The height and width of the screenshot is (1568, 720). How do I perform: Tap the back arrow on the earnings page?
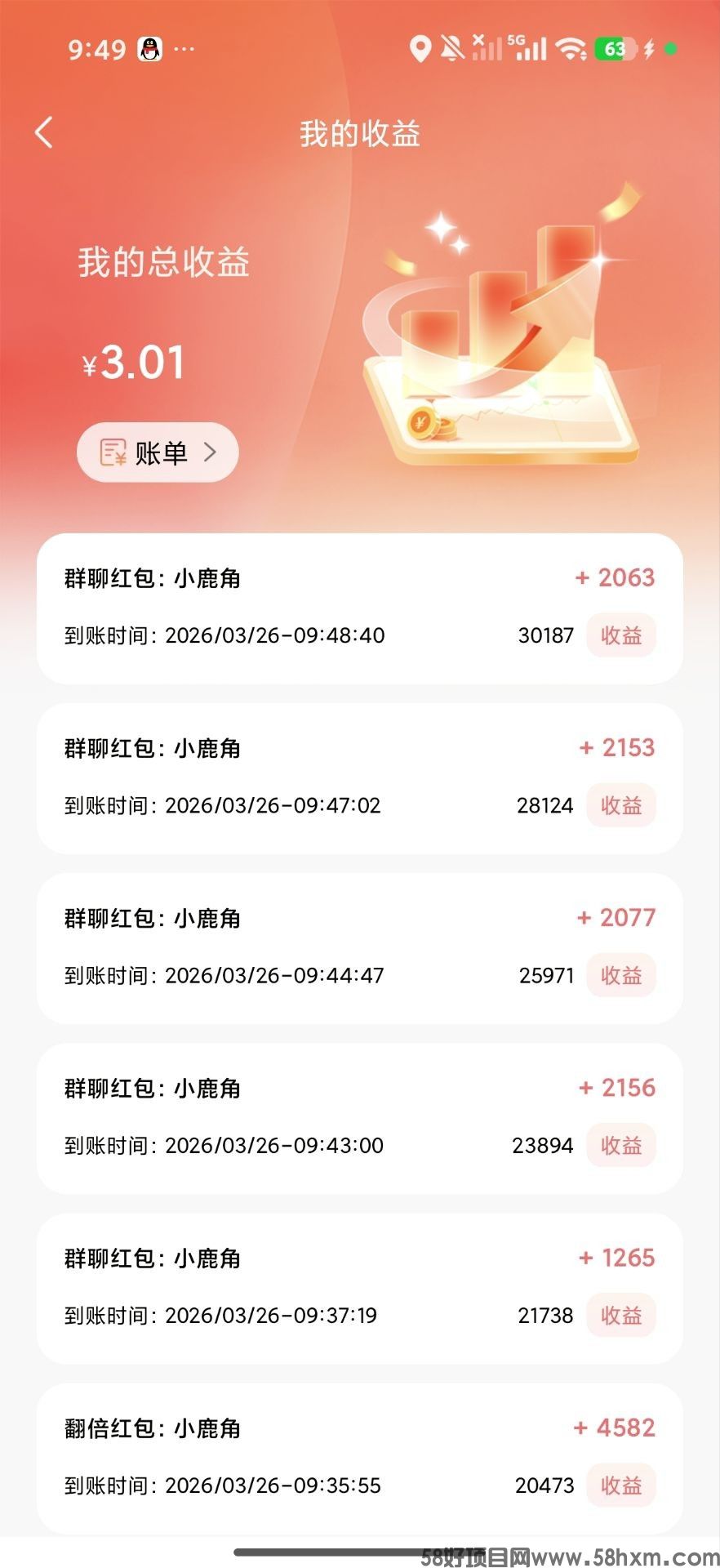pyautogui.click(x=44, y=132)
